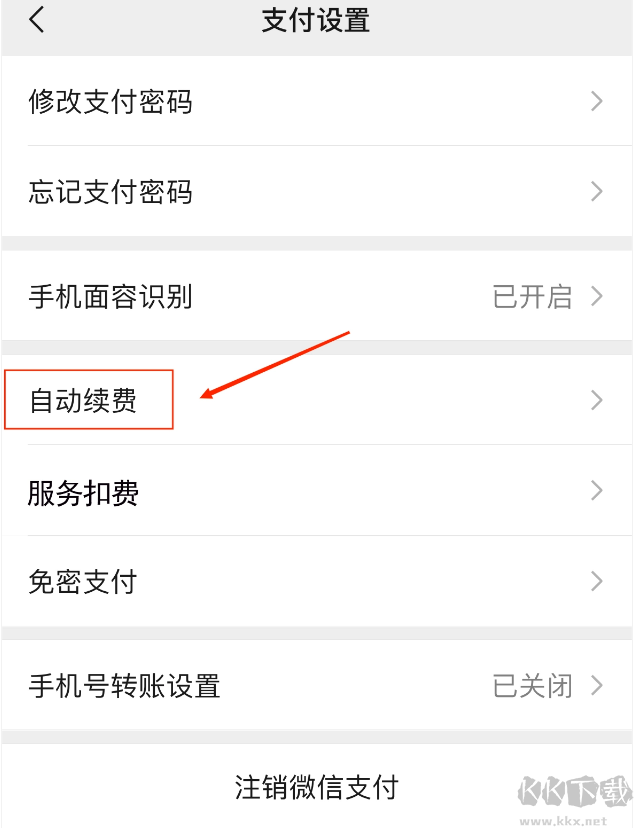
Task: Open 手机号转账设置
Action: click(316, 686)
